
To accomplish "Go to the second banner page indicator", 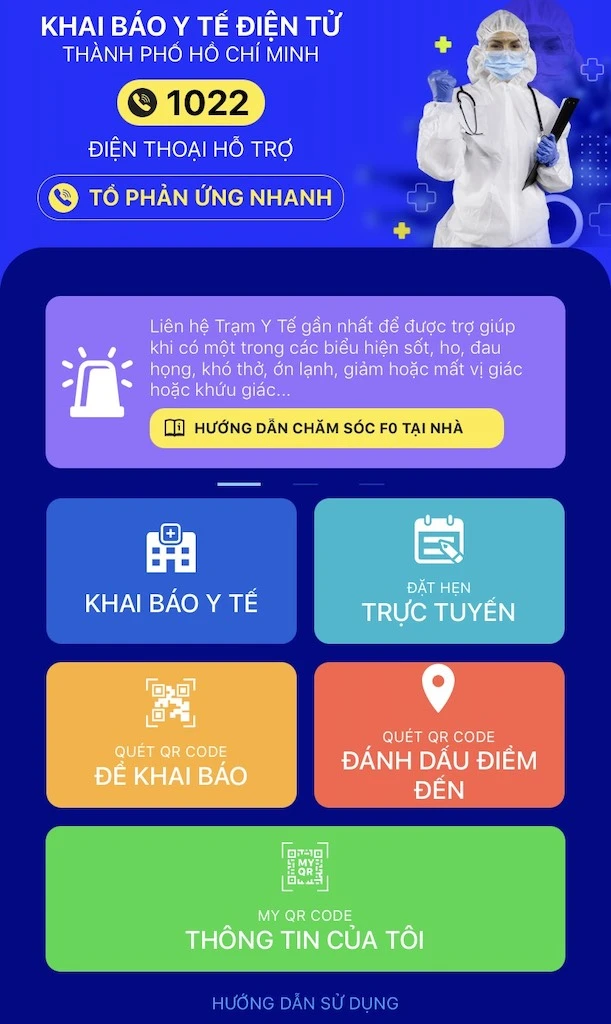I will tap(306, 484).
